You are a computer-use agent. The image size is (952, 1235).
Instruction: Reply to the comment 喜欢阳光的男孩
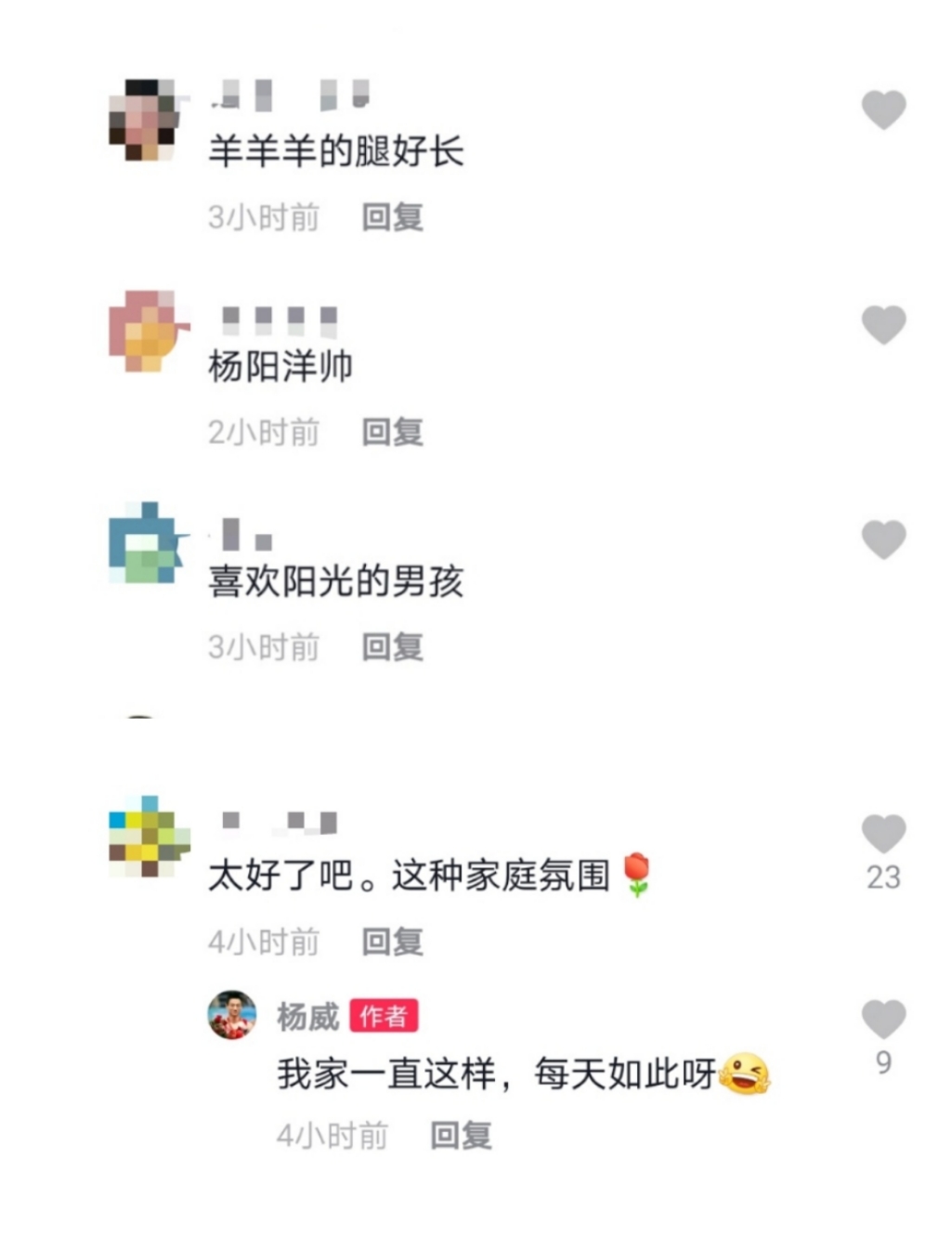tap(392, 647)
